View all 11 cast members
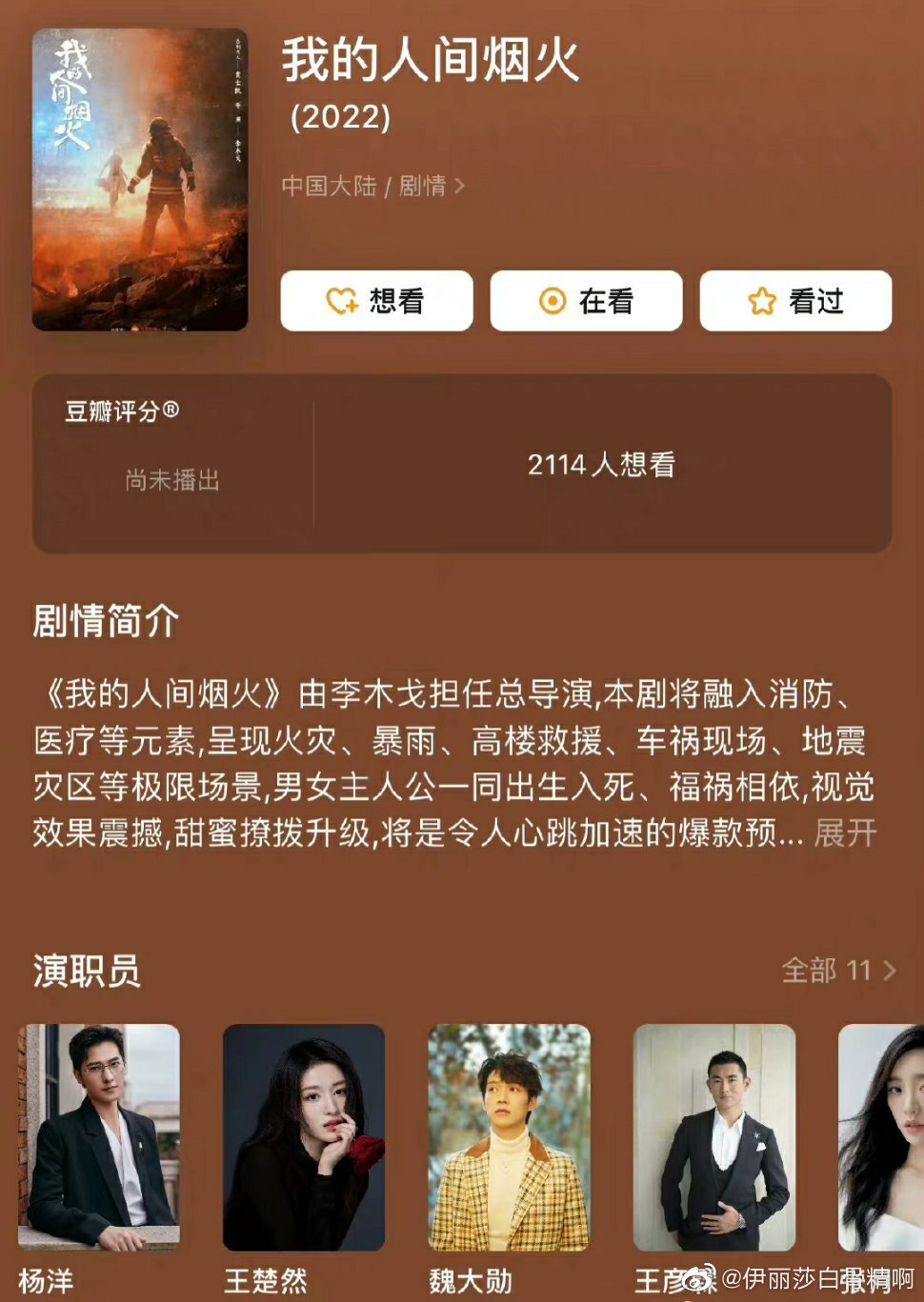The image size is (924, 1302). coord(838,971)
